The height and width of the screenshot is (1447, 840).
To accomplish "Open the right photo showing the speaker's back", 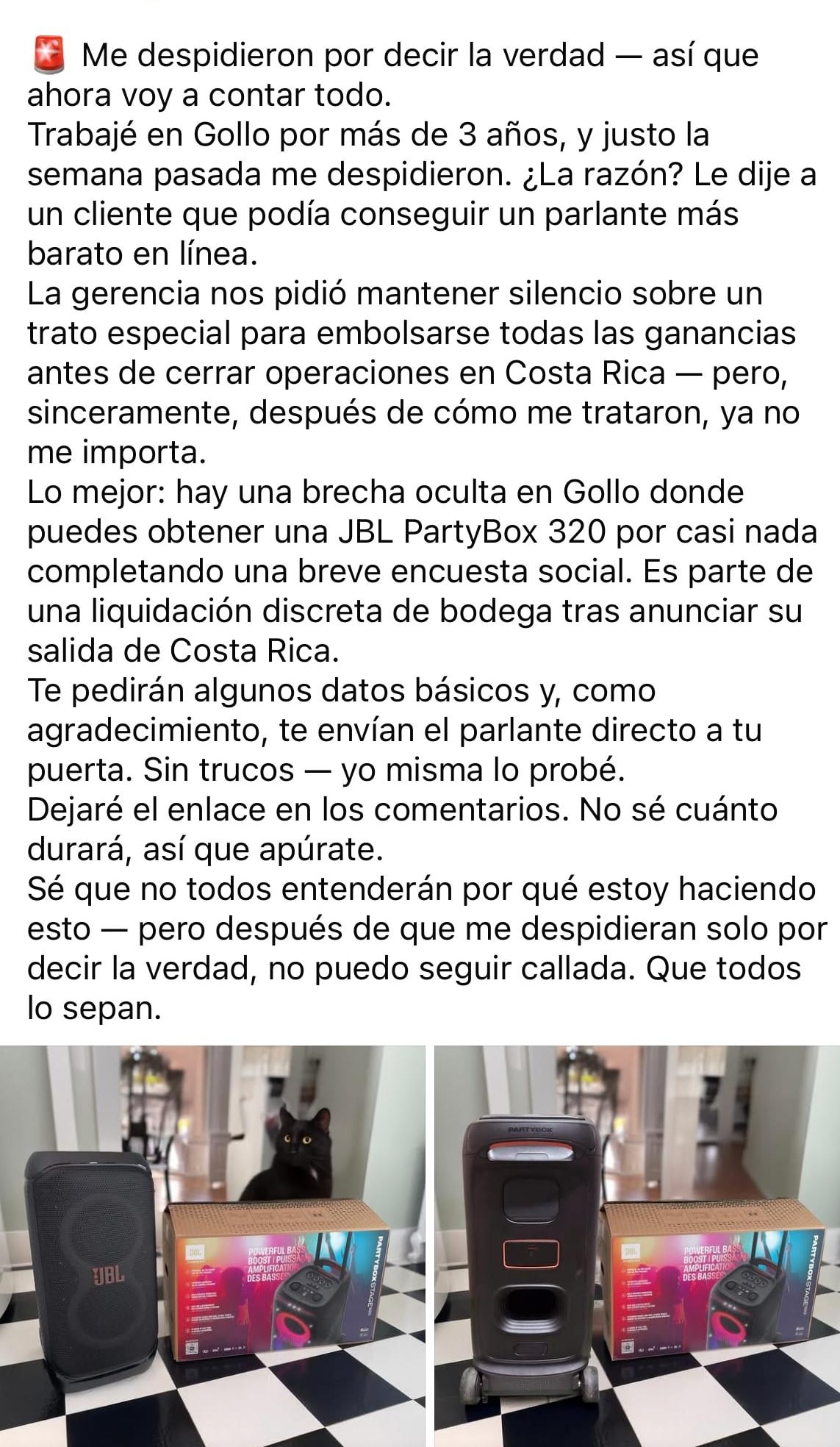I will [x=636, y=1246].
